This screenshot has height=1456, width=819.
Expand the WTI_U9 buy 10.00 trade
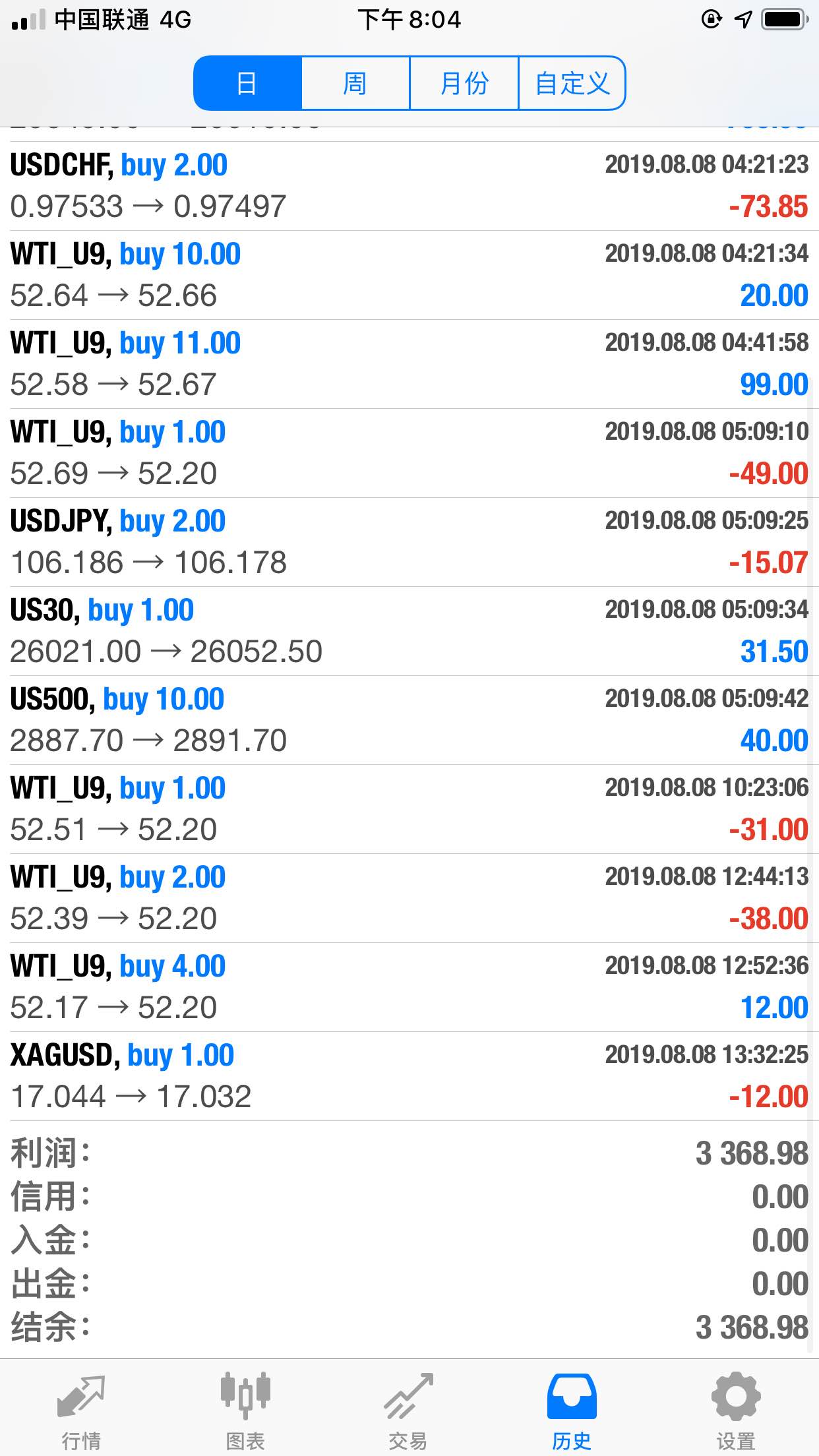point(409,275)
